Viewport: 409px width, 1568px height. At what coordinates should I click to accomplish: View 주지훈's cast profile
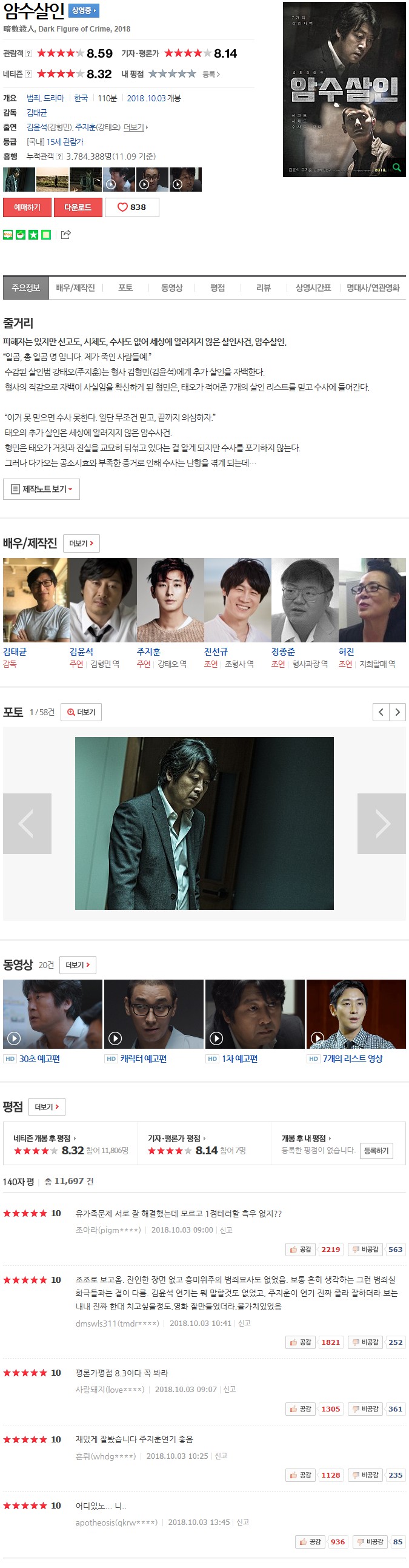[x=170, y=600]
